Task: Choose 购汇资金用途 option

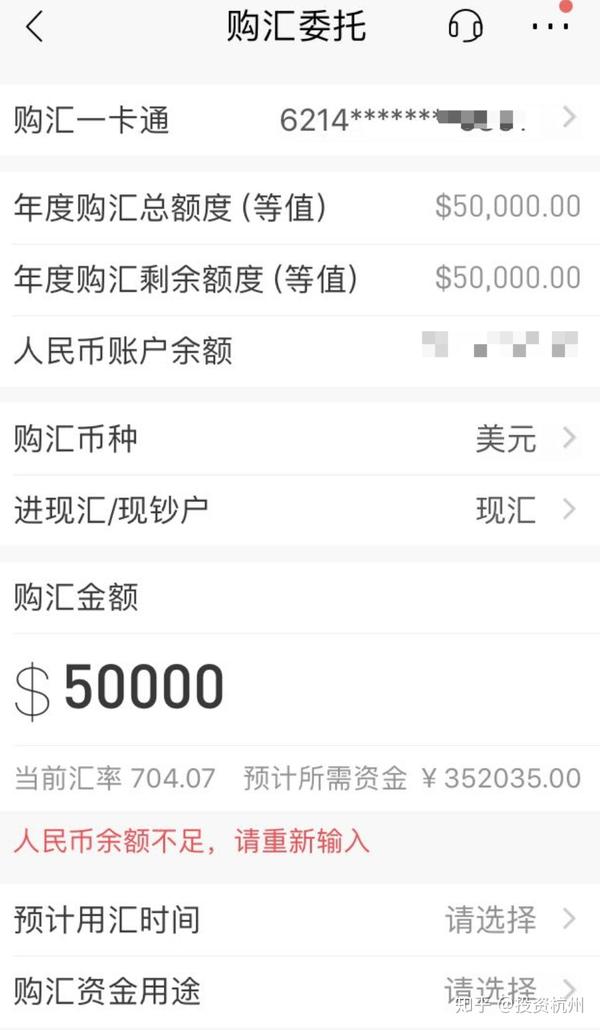Action: (300, 990)
